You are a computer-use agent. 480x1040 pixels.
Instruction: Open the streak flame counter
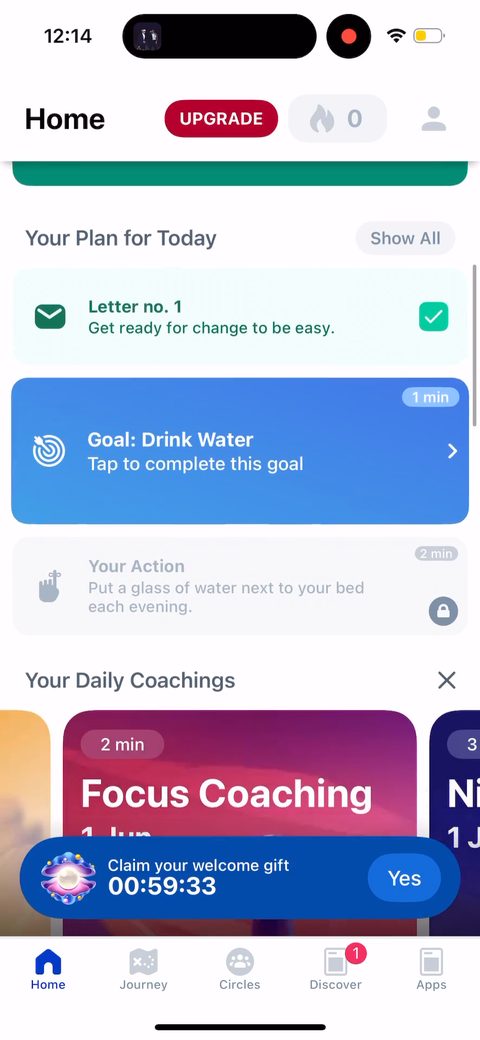click(x=337, y=119)
